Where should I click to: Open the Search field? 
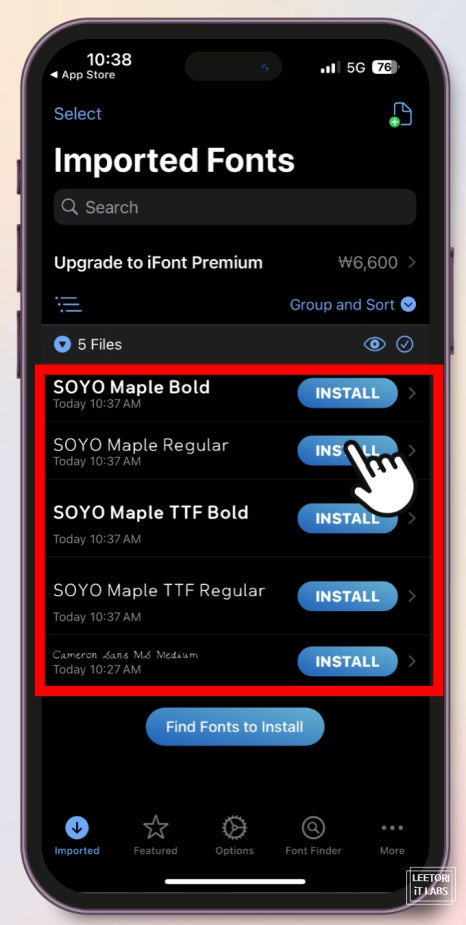235,207
